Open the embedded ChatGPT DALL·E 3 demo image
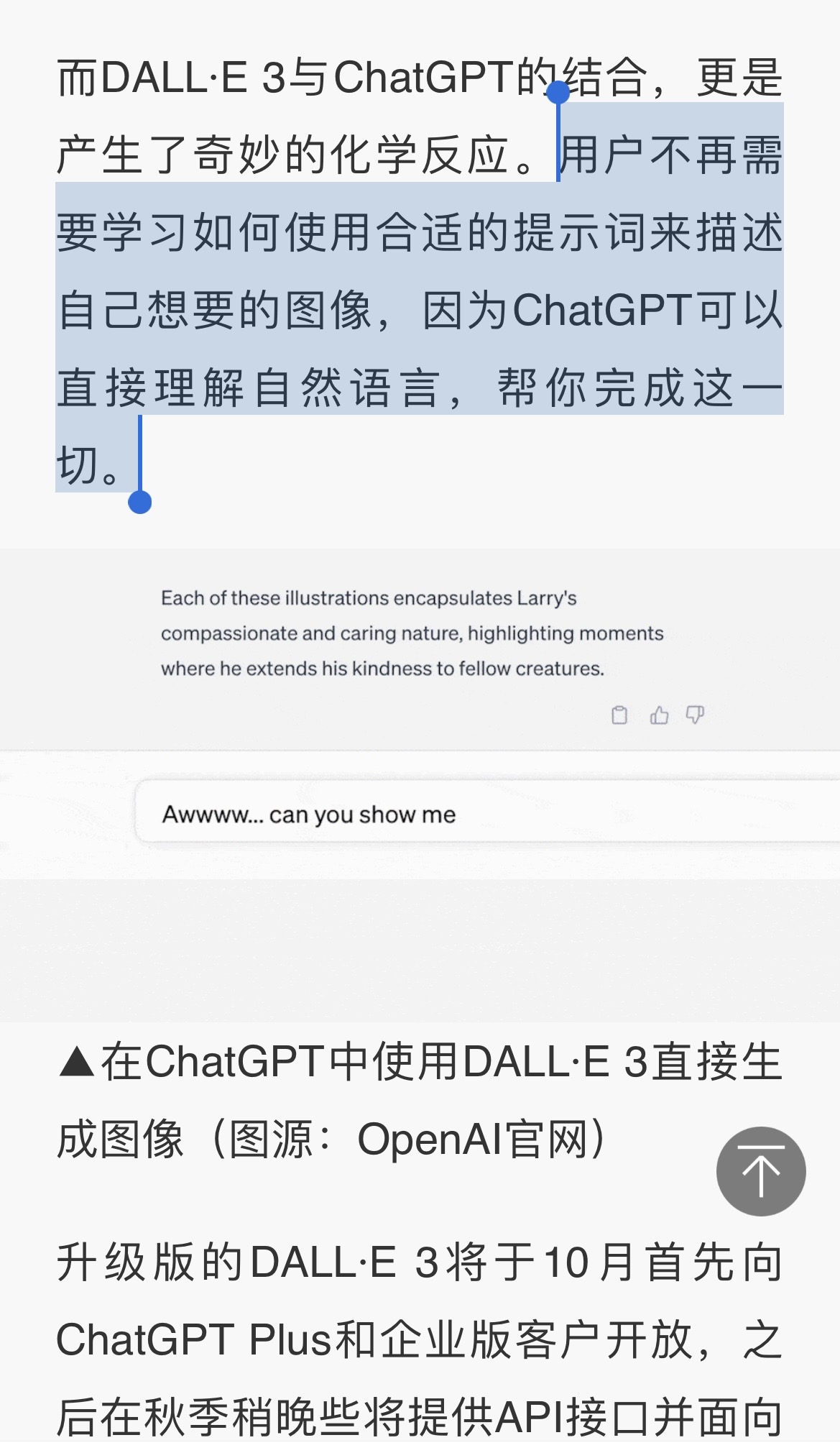 420,785
